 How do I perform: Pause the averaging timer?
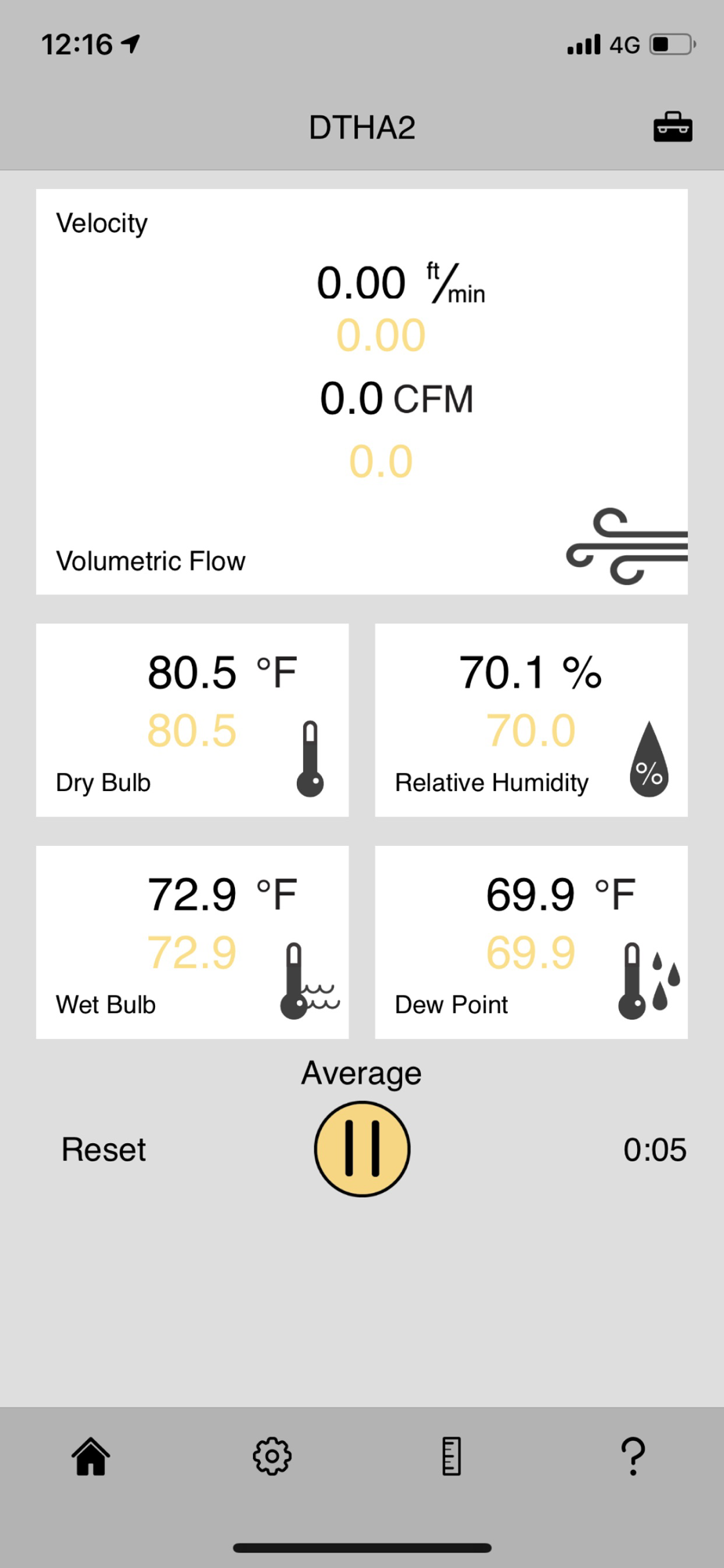(362, 1149)
